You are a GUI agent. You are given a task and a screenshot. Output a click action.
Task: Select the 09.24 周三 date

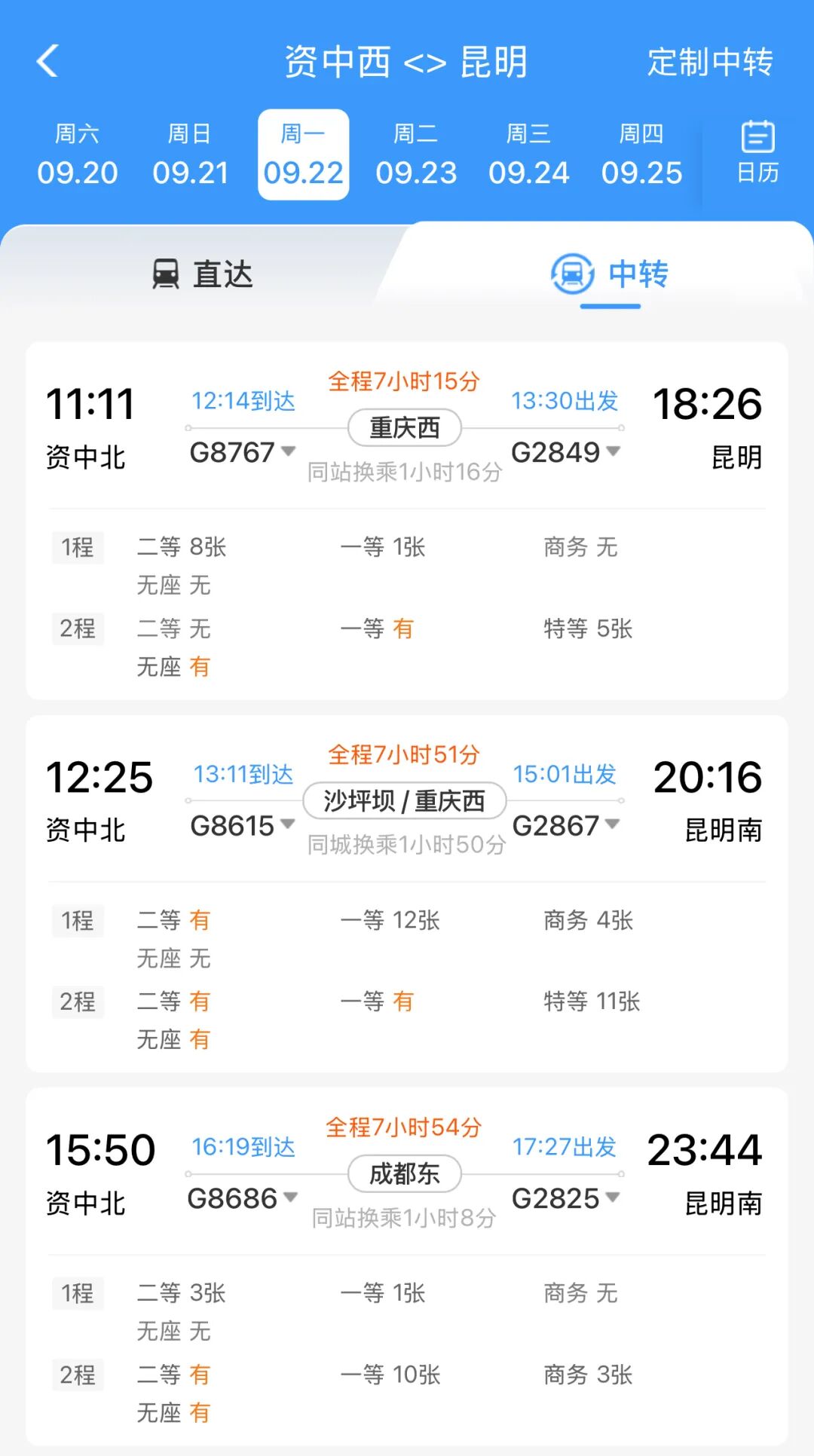[x=530, y=154]
